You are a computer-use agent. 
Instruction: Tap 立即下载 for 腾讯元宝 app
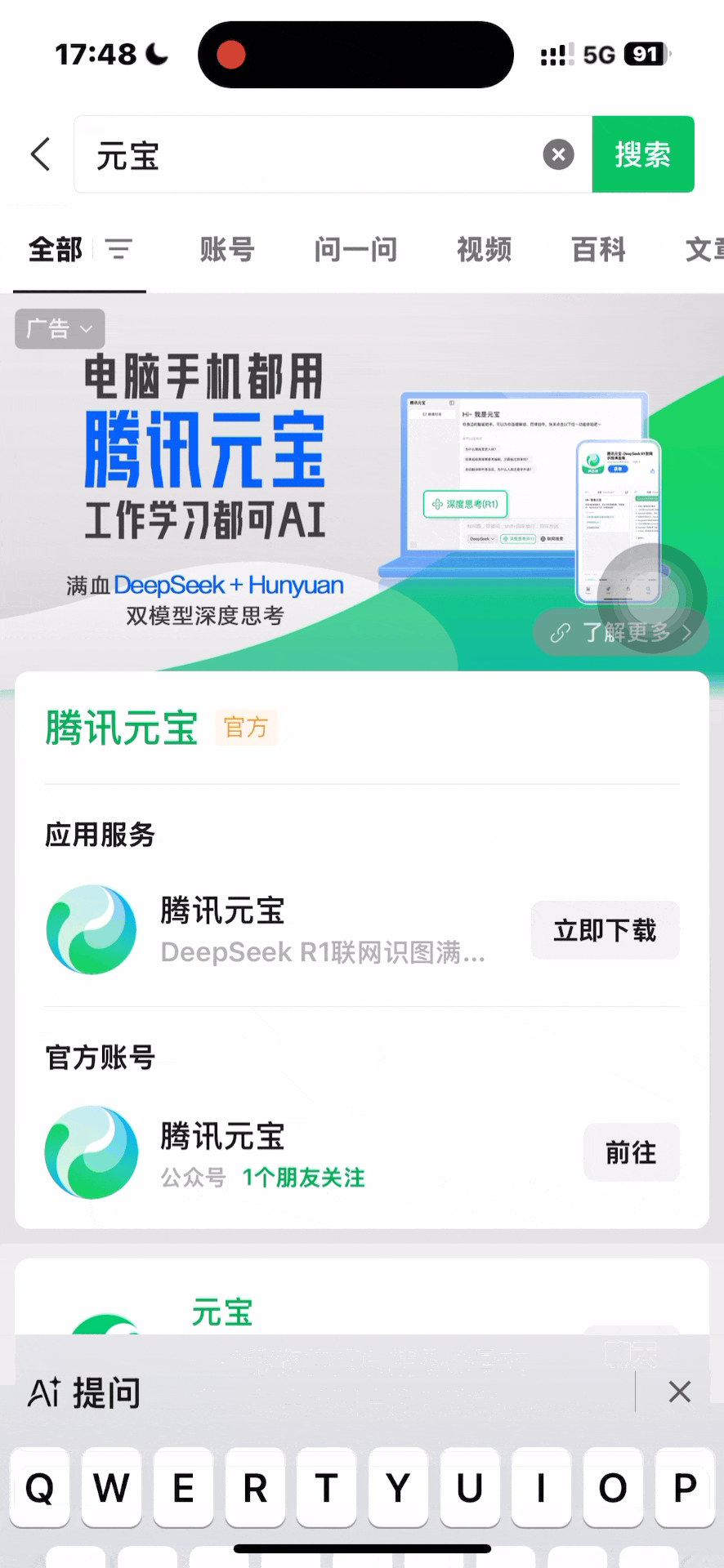coord(605,930)
